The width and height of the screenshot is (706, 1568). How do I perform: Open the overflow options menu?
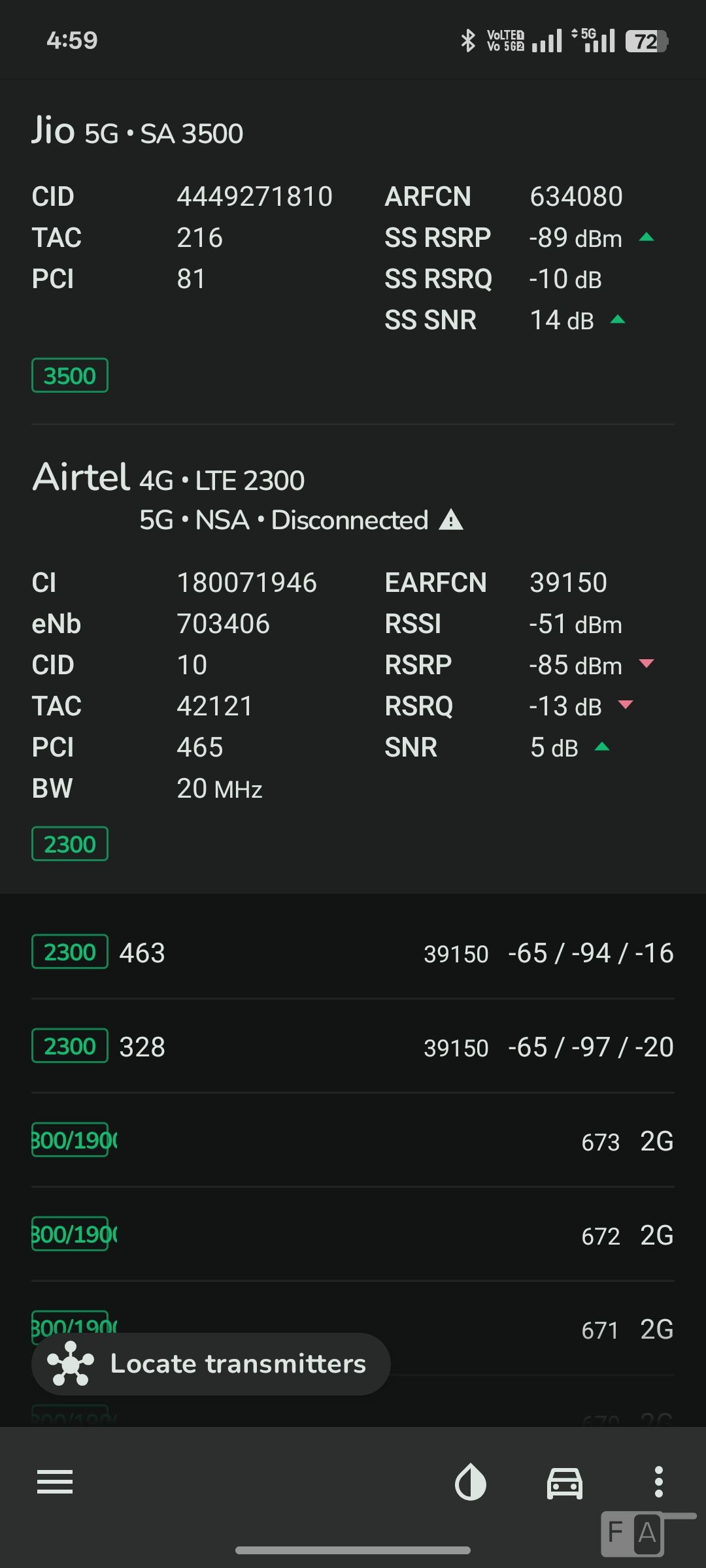pos(659,1482)
